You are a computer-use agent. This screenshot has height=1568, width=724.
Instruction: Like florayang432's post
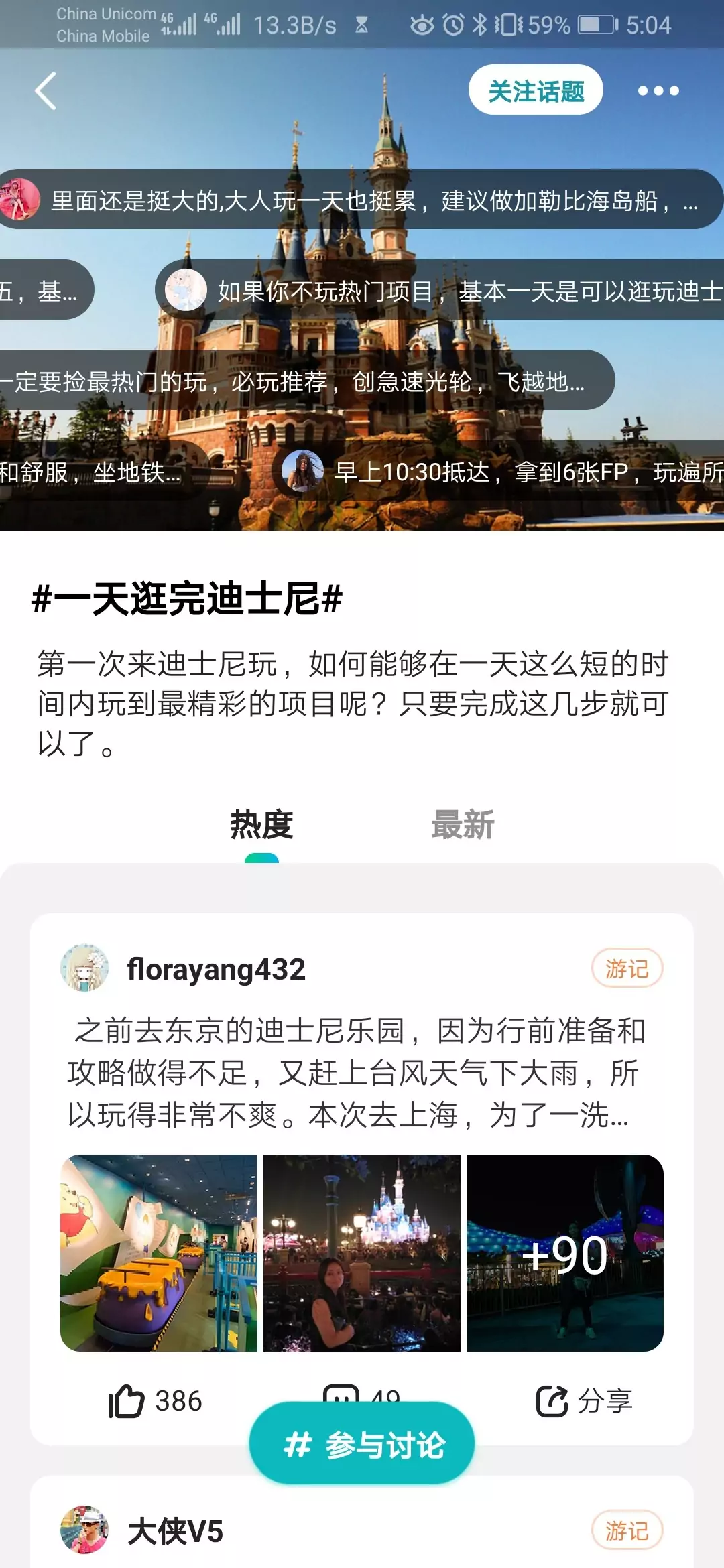(156, 1400)
